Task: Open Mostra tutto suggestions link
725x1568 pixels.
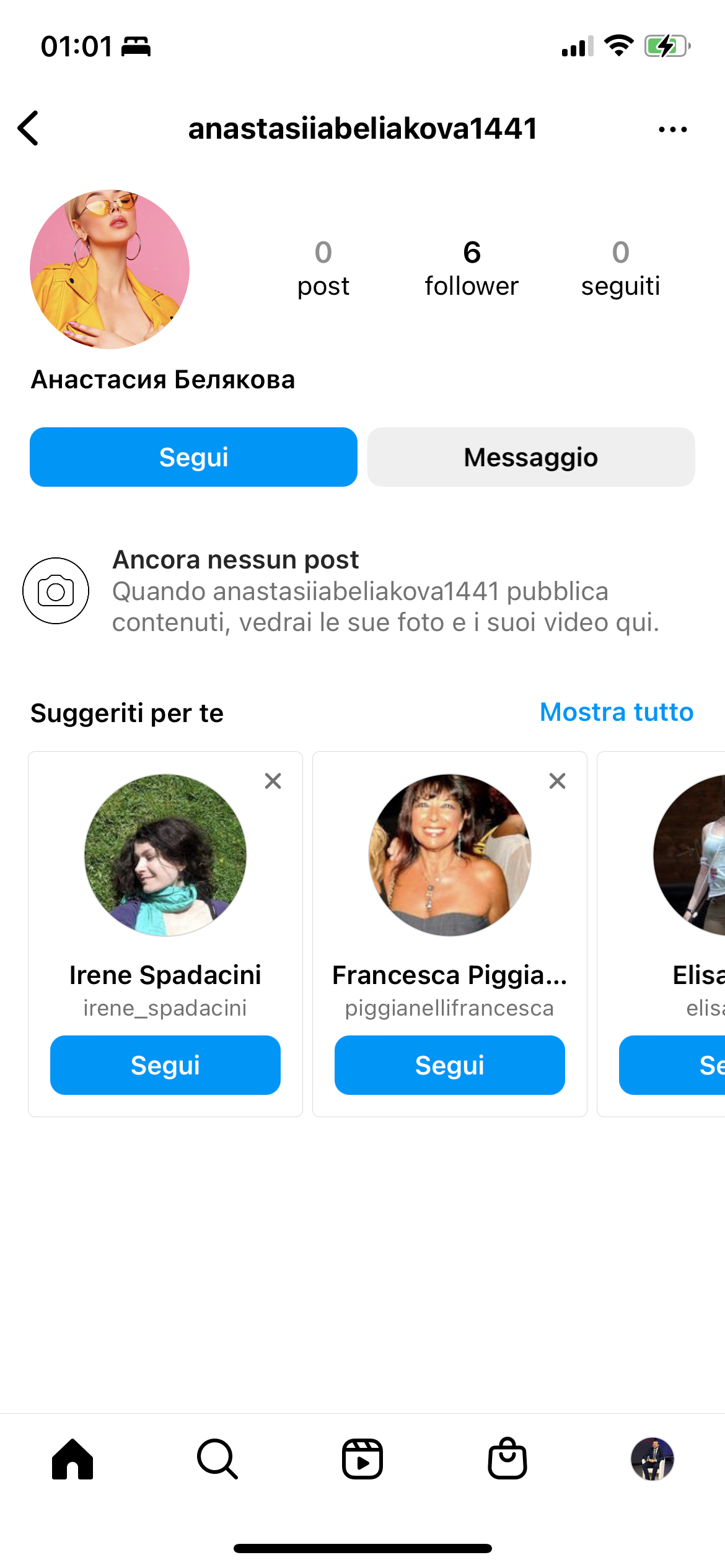Action: tap(616, 712)
